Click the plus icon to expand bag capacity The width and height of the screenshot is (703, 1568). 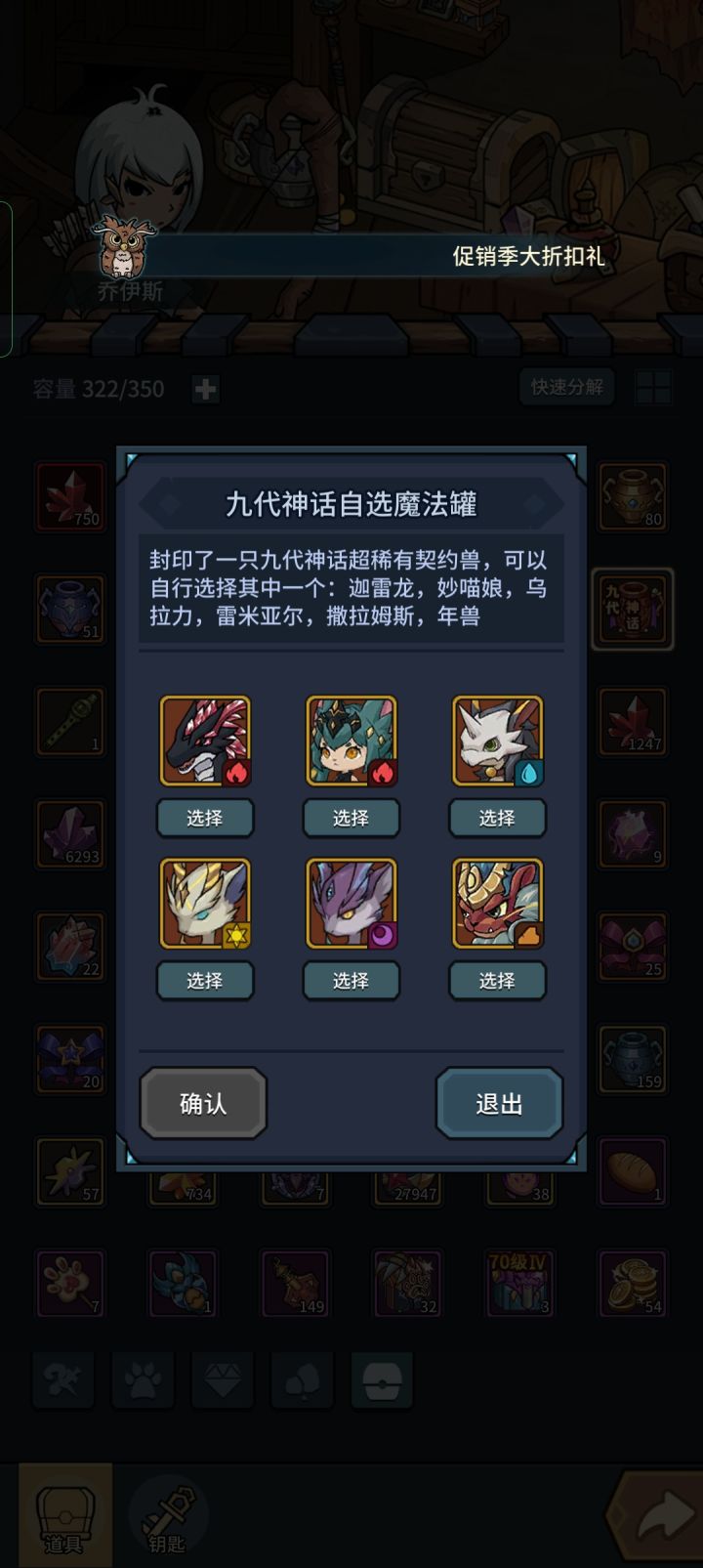[204, 388]
